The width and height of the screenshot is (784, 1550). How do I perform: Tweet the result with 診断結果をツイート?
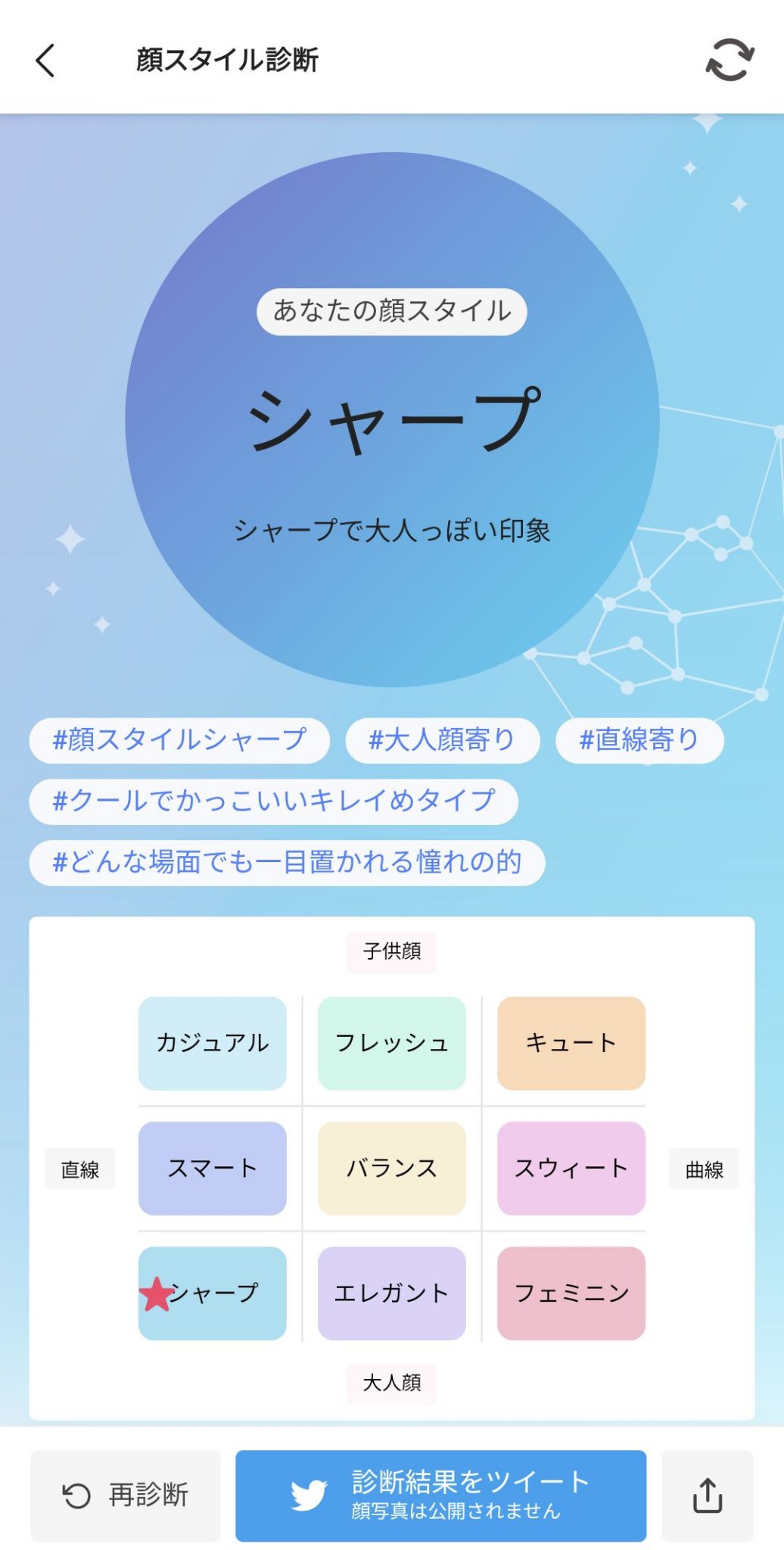click(x=440, y=1496)
